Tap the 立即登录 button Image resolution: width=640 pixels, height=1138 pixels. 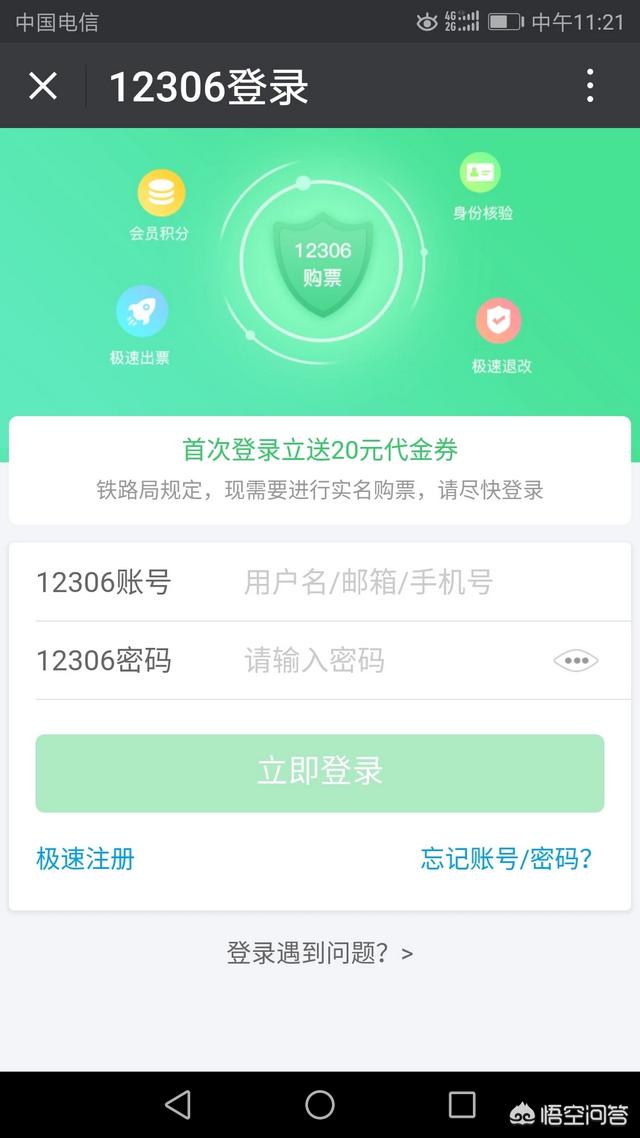point(320,772)
